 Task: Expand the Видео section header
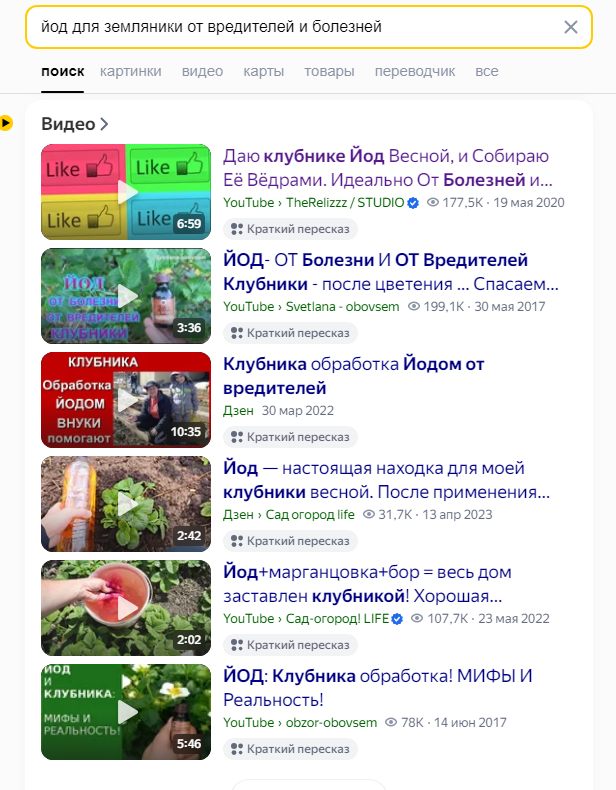click(75, 124)
